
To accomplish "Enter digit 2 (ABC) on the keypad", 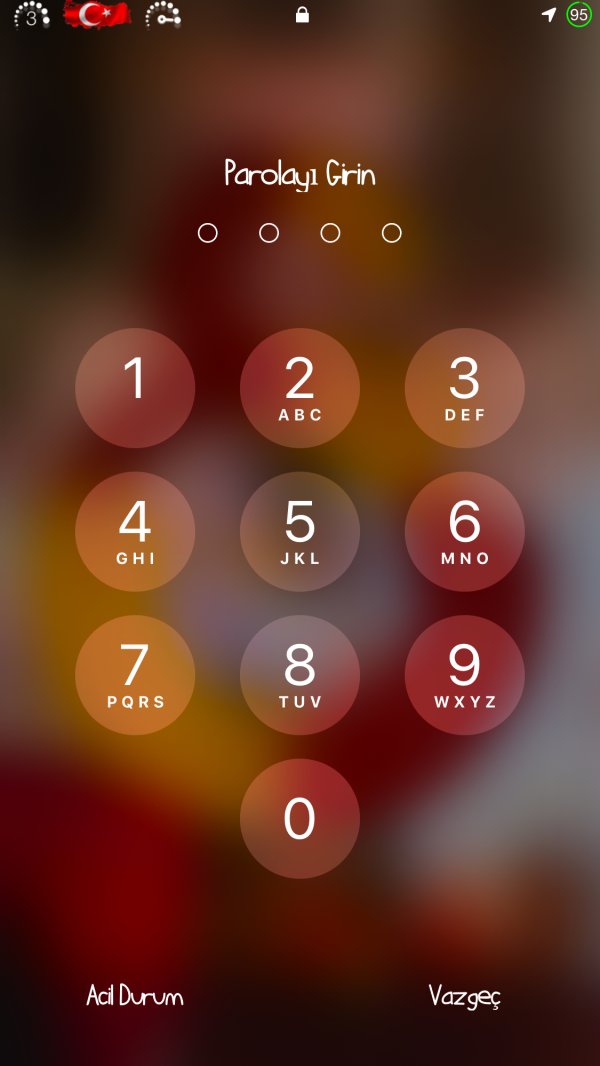I will click(x=300, y=388).
